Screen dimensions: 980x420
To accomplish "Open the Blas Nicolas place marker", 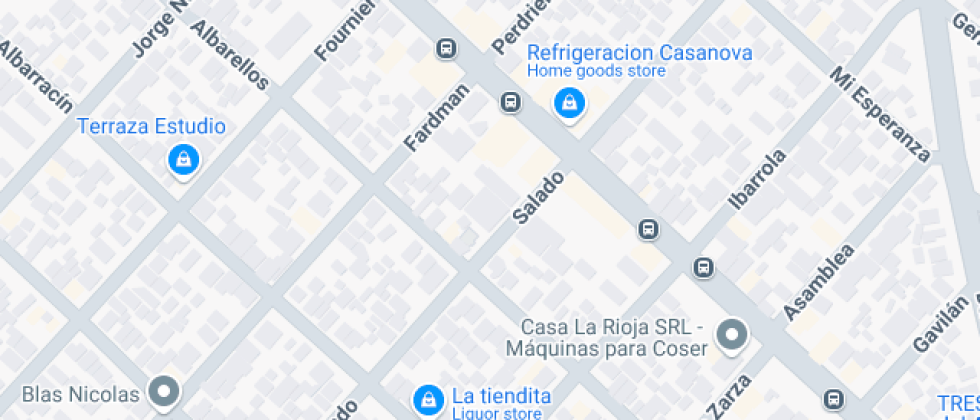I will point(164,391).
